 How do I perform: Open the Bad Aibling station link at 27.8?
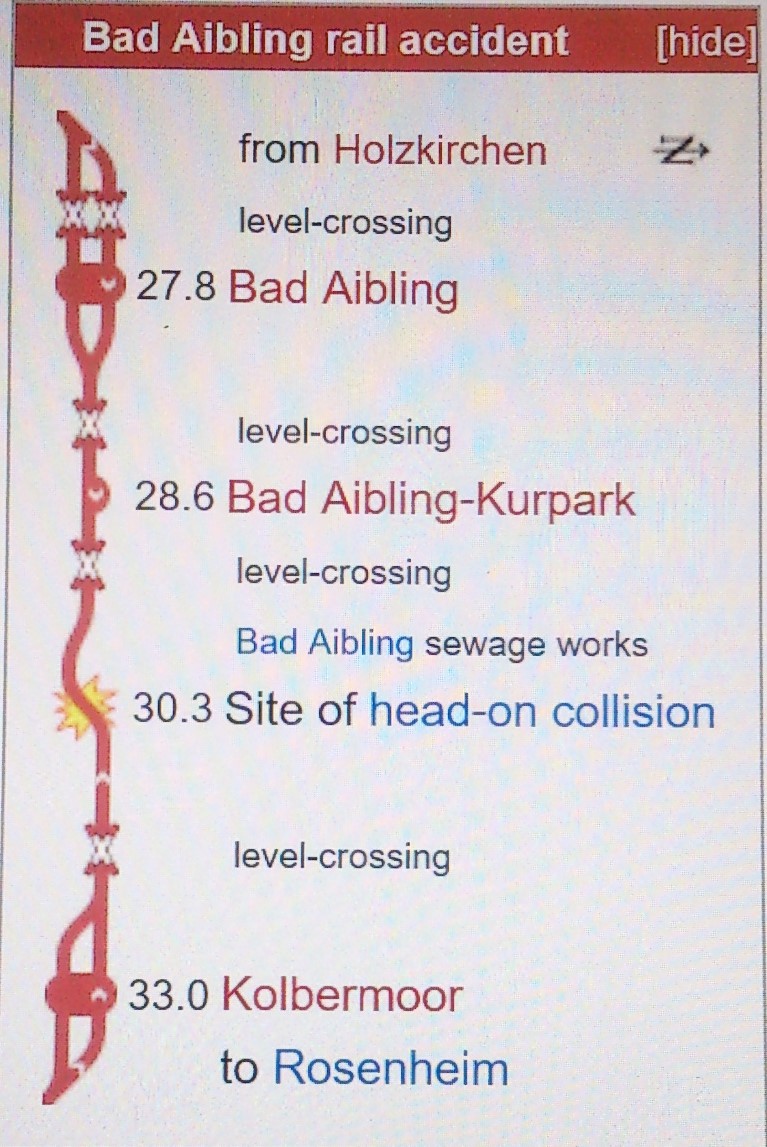pyautogui.click(x=343, y=289)
